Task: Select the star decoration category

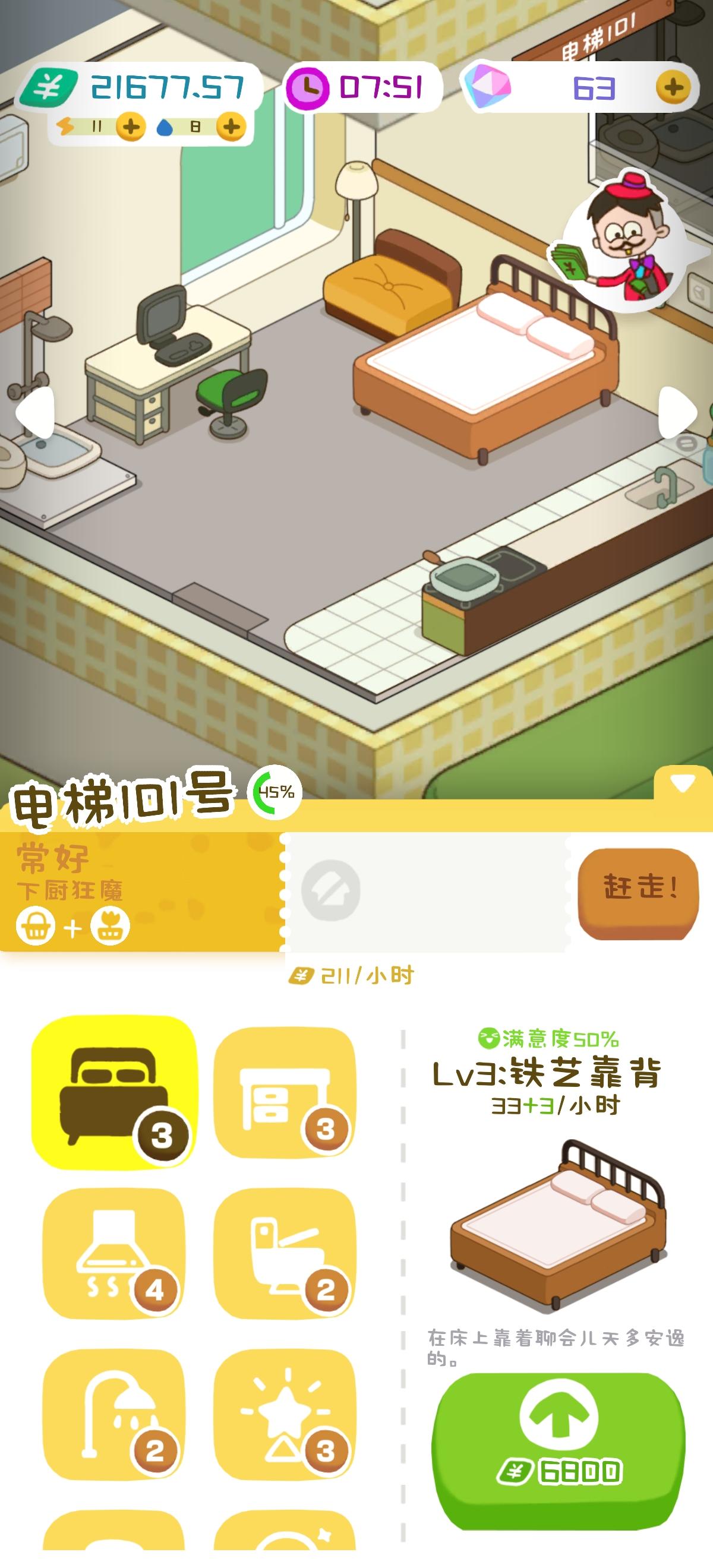Action: tap(285, 1414)
